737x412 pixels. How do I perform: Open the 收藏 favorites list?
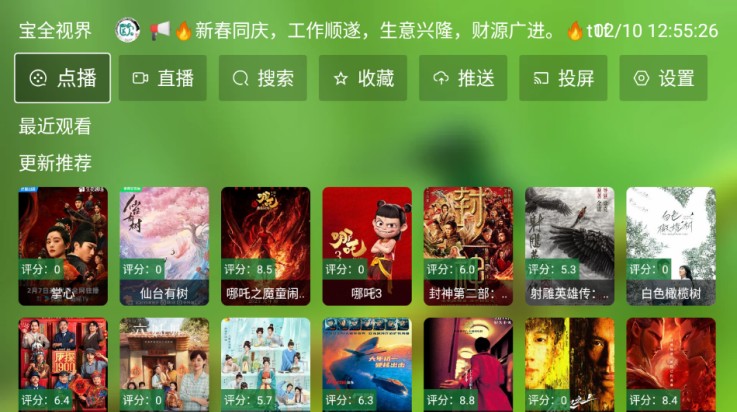(x=362, y=78)
